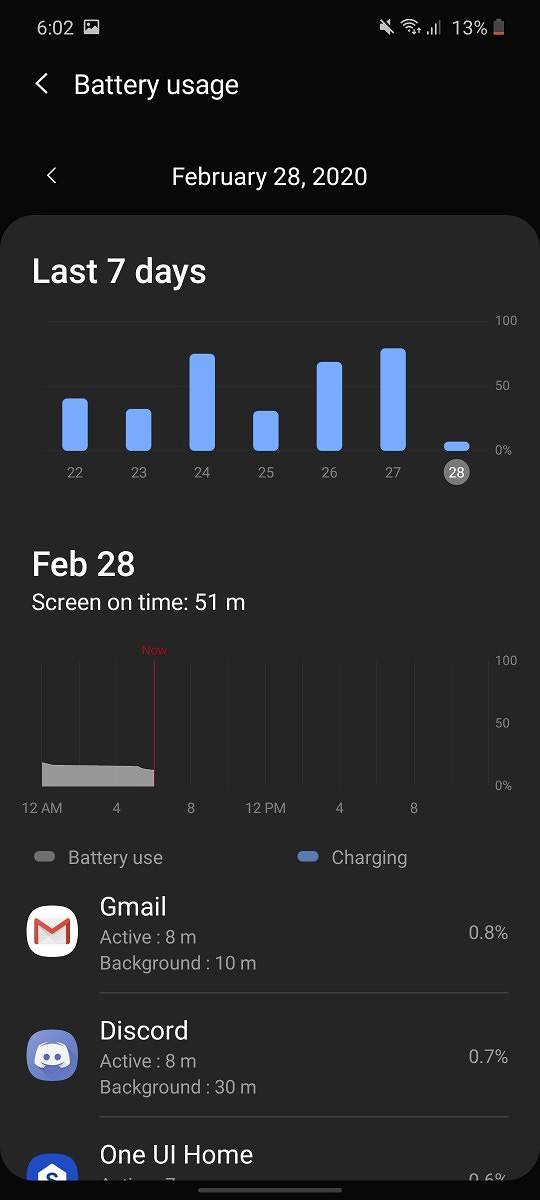Open Discord battery usage details
Screen dimensions: 540x1200
[270, 1056]
